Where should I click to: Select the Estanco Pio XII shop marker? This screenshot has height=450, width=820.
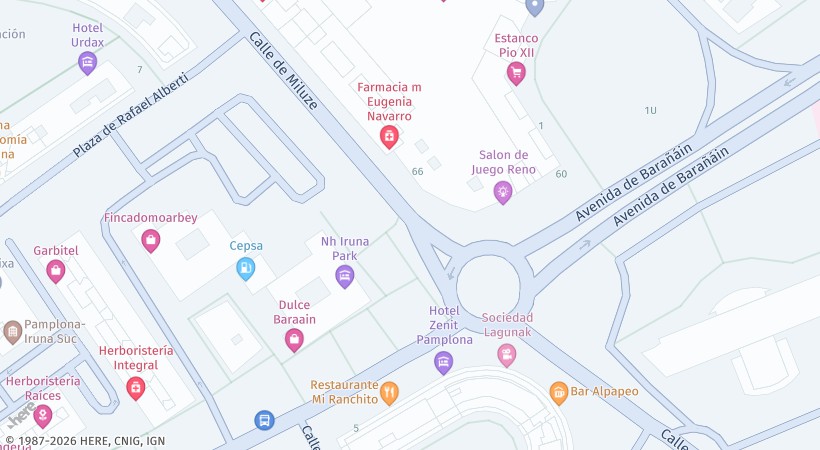516,72
